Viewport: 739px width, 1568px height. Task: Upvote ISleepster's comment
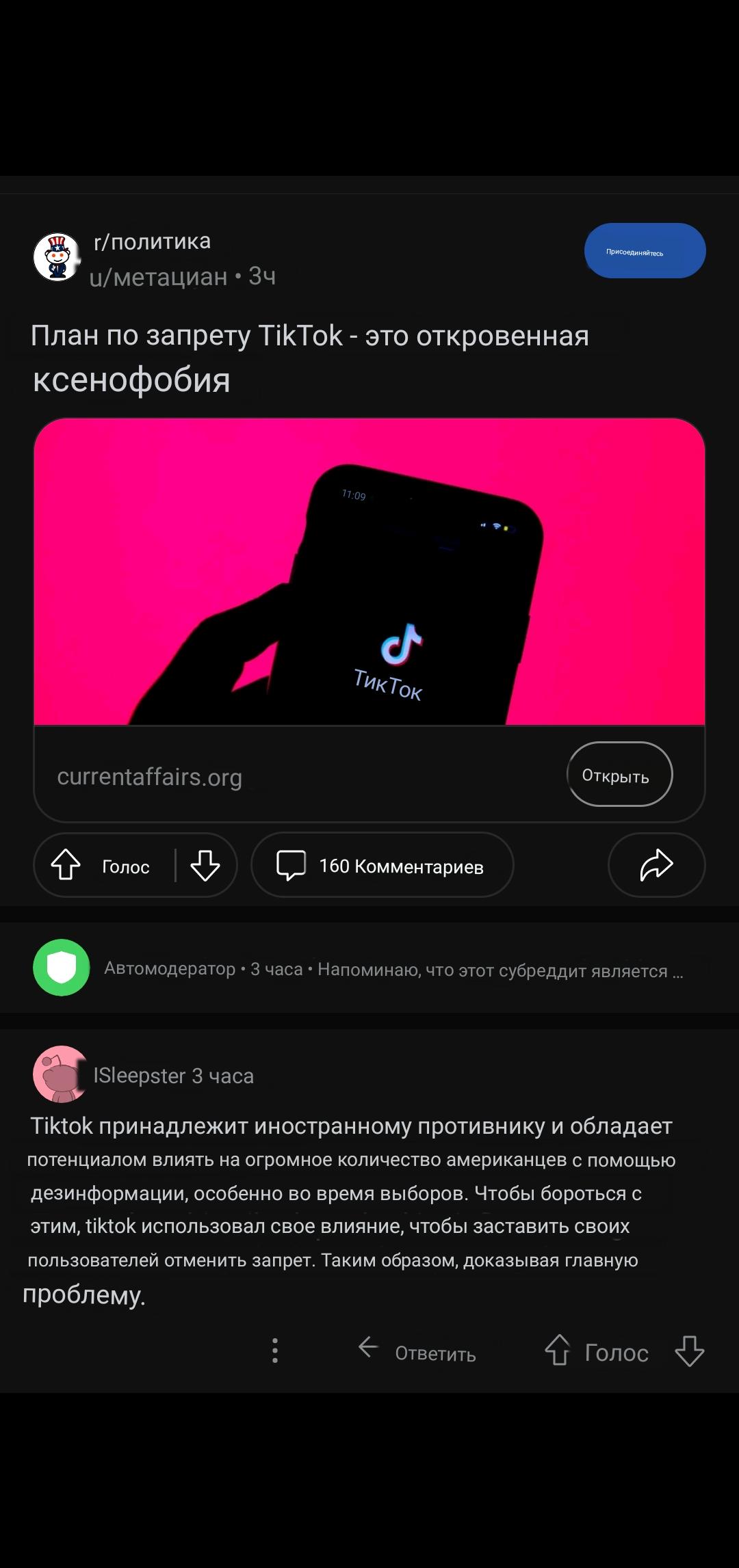(558, 1351)
